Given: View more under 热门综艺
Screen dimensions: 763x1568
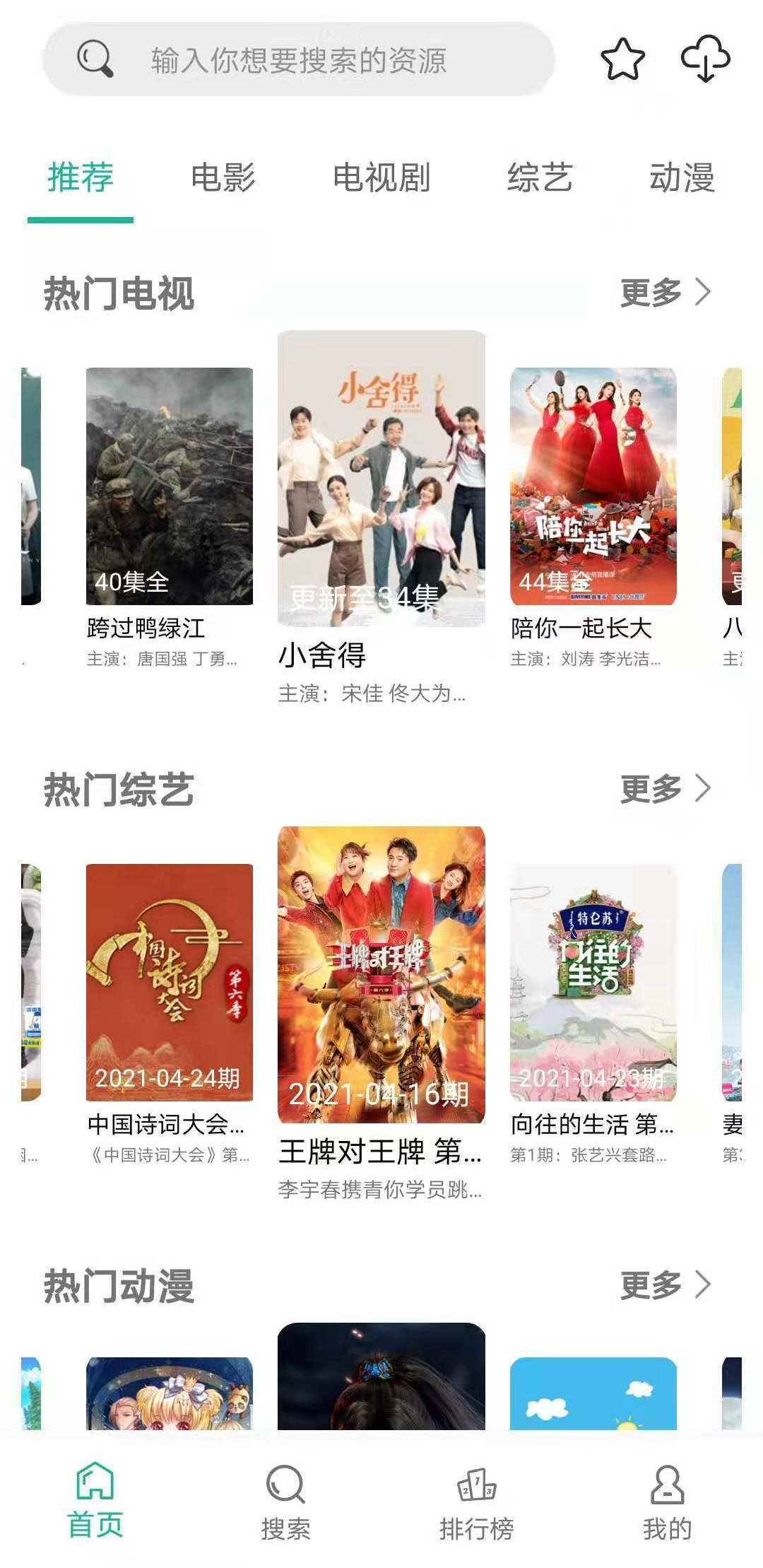Looking at the screenshot, I should coord(666,788).
